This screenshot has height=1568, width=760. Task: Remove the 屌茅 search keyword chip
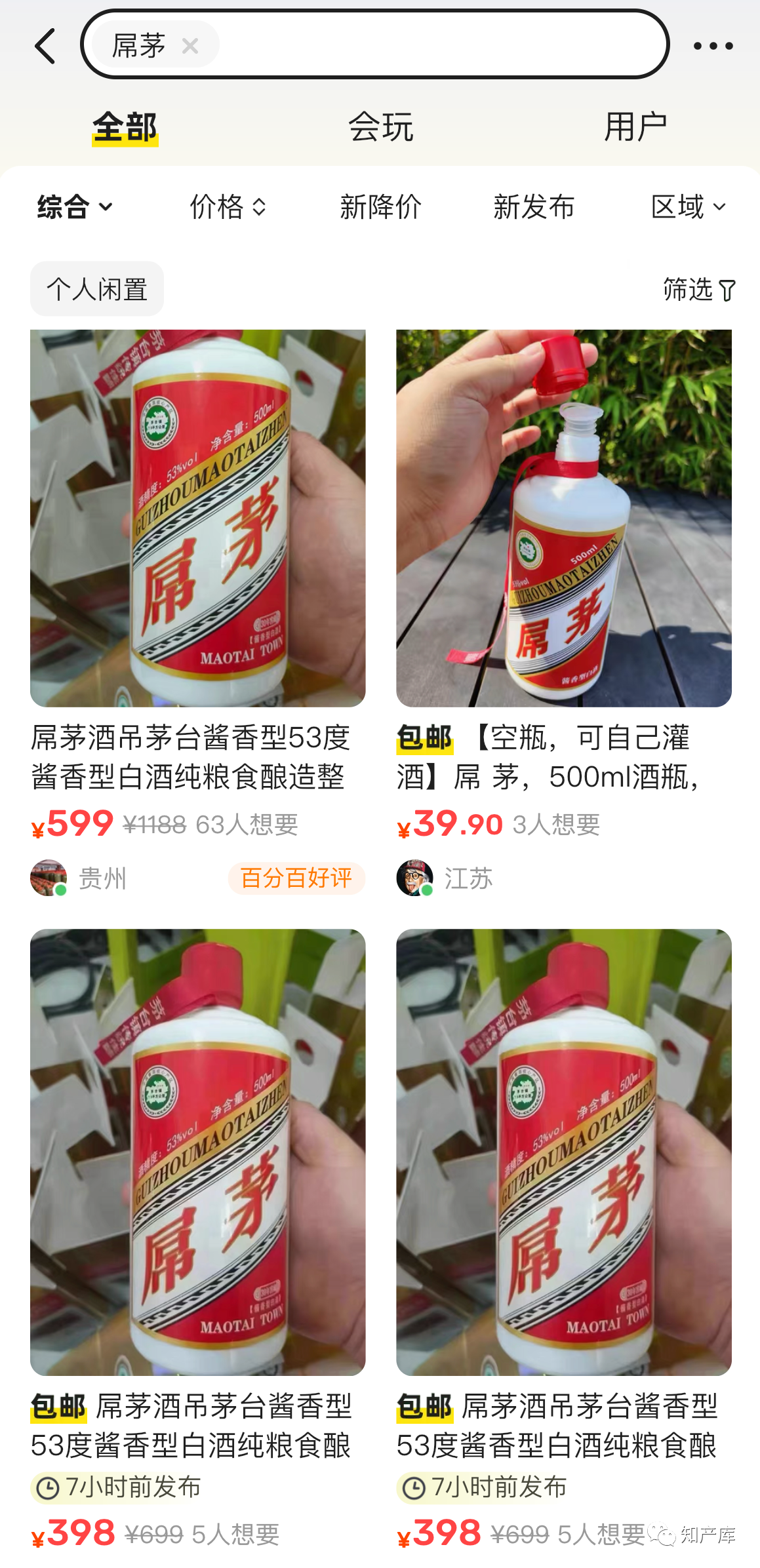coord(190,46)
